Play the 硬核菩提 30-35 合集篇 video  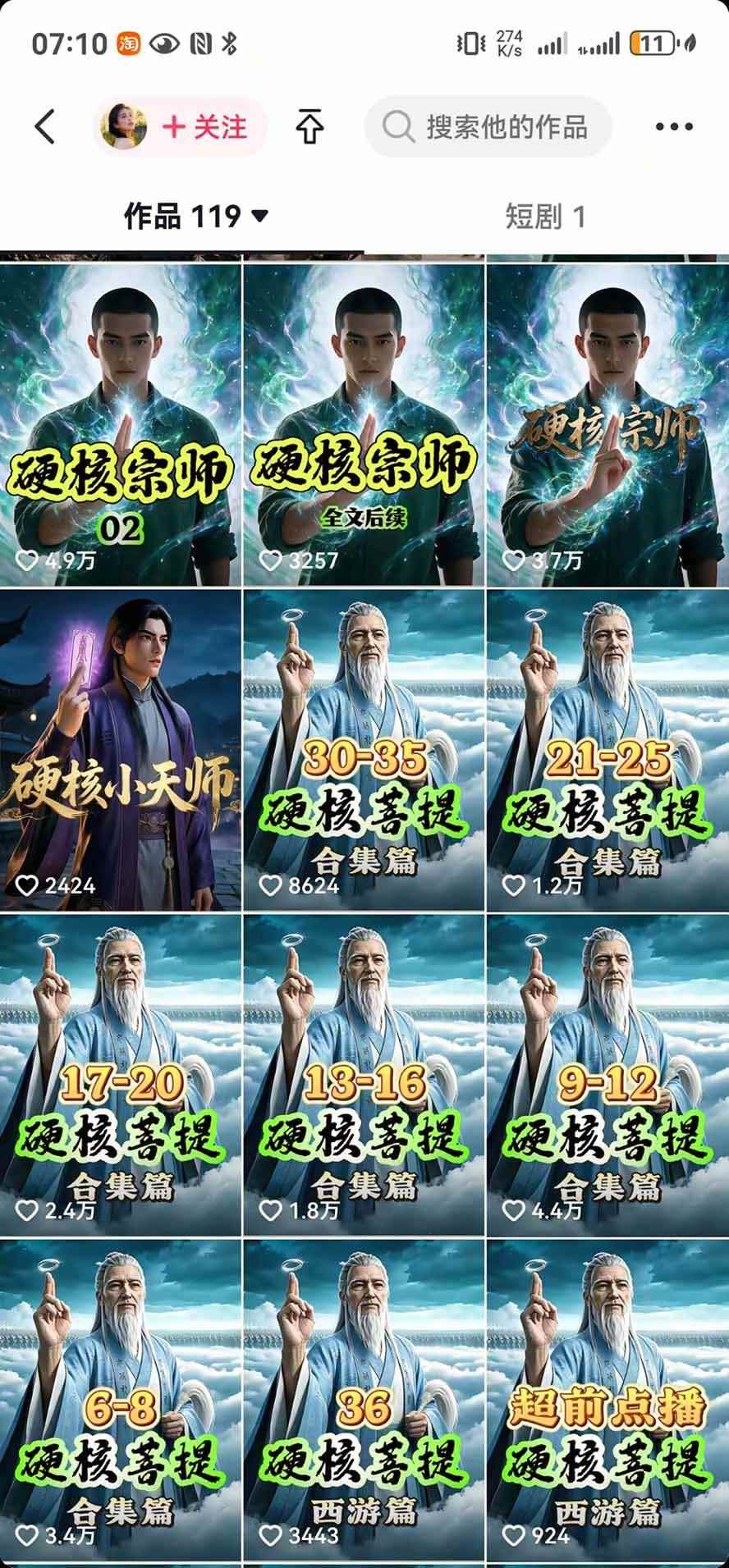[364, 750]
